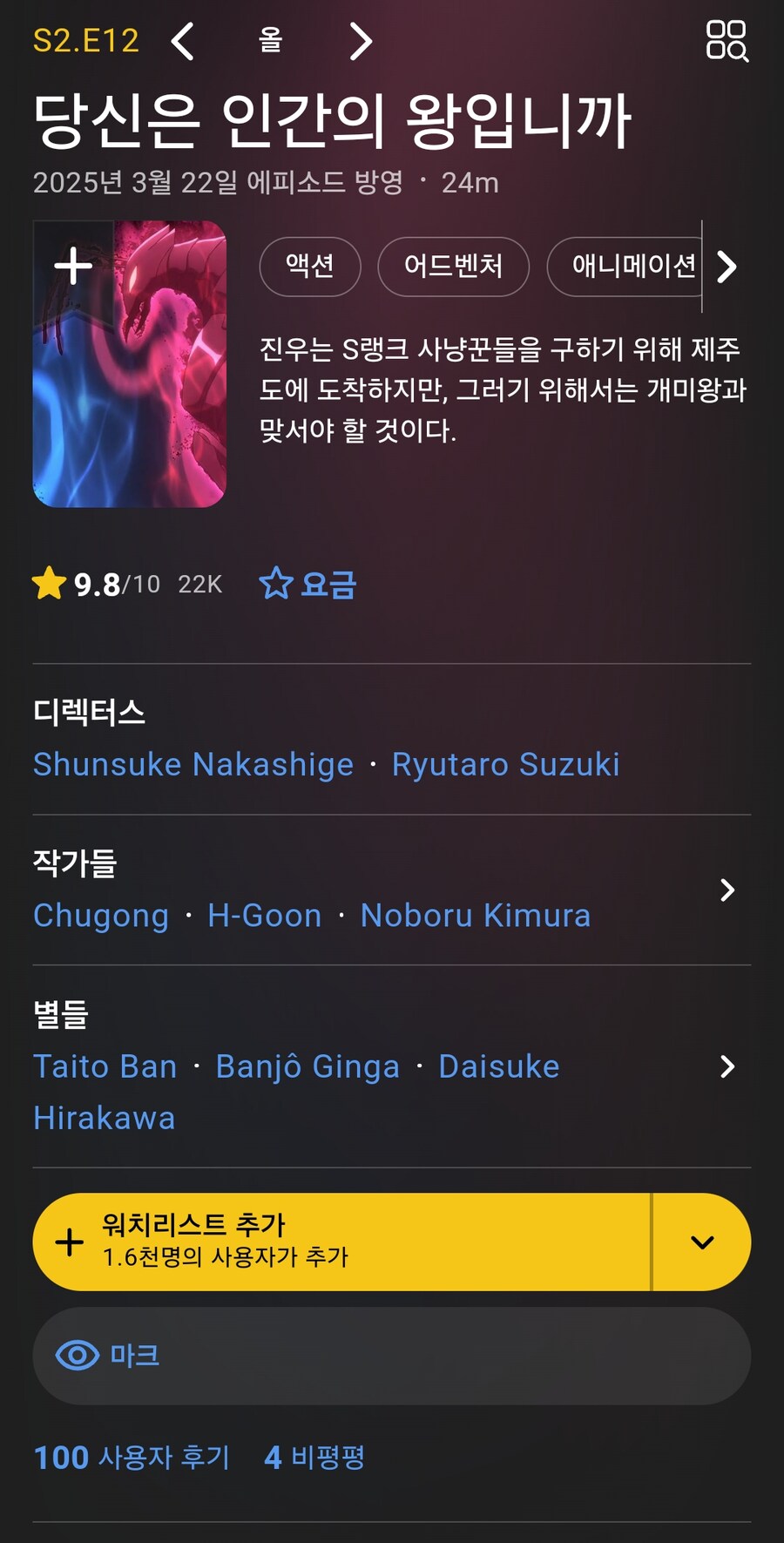
Task: Go to the next episode
Action: (360, 41)
